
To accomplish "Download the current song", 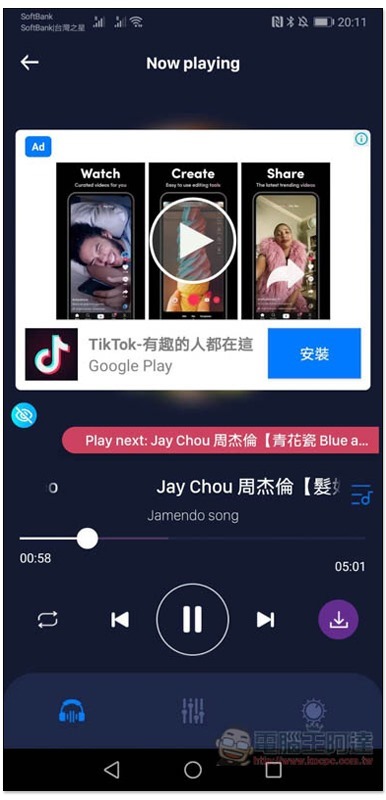I will coord(339,620).
